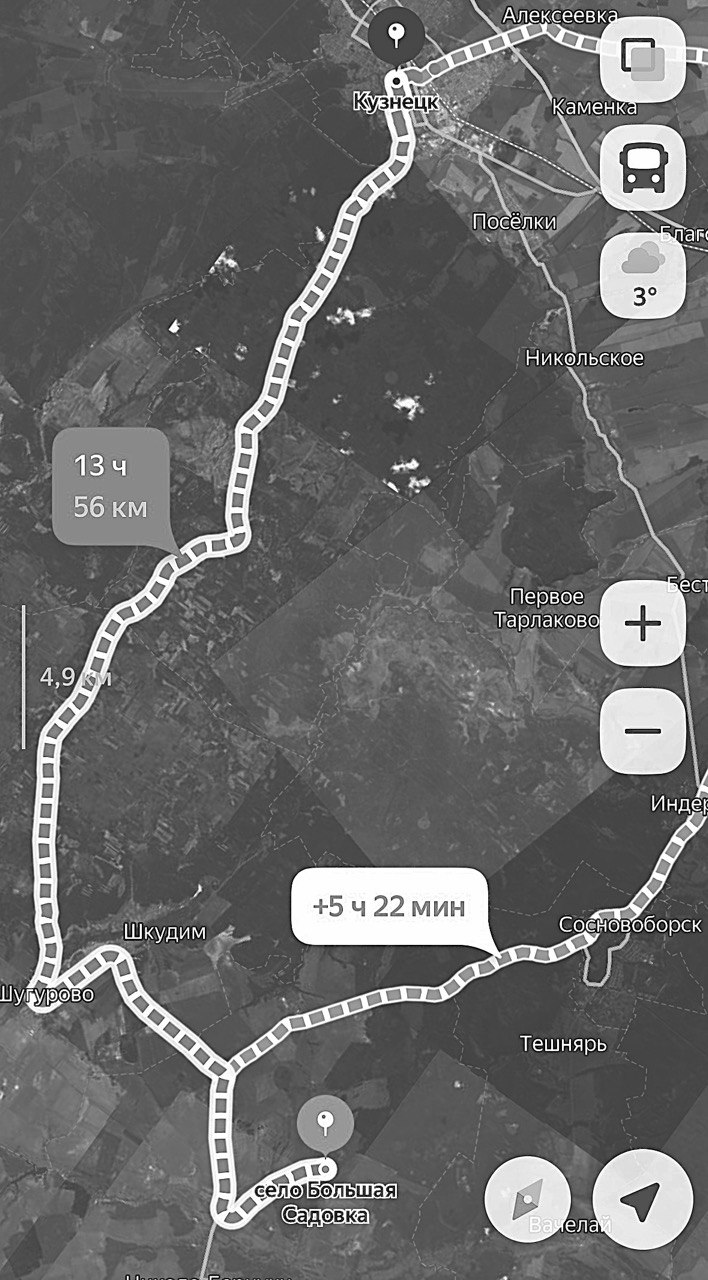708x1280 pixels.
Task: Reset map orientation with the compass
Action: pyautogui.click(x=527, y=1198)
